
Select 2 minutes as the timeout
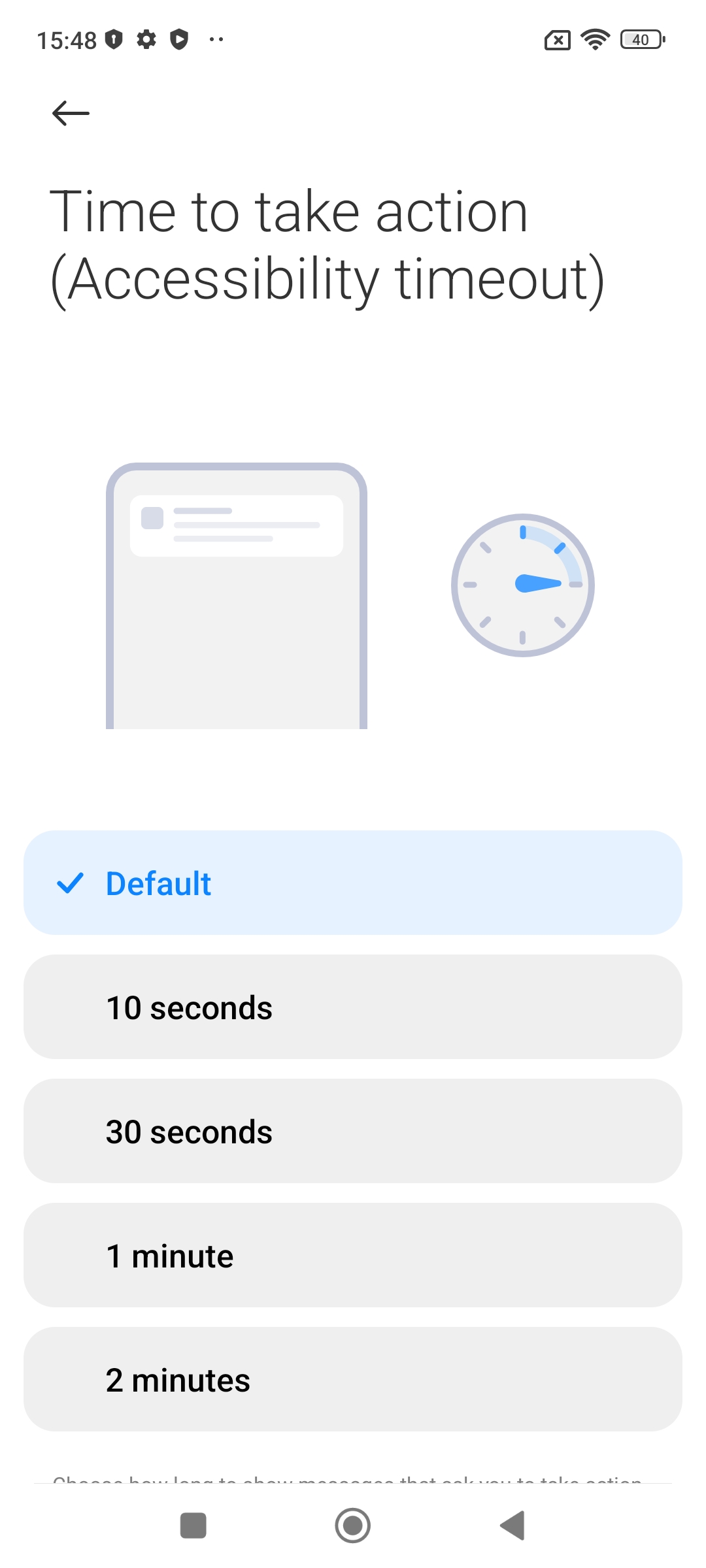[353, 1379]
